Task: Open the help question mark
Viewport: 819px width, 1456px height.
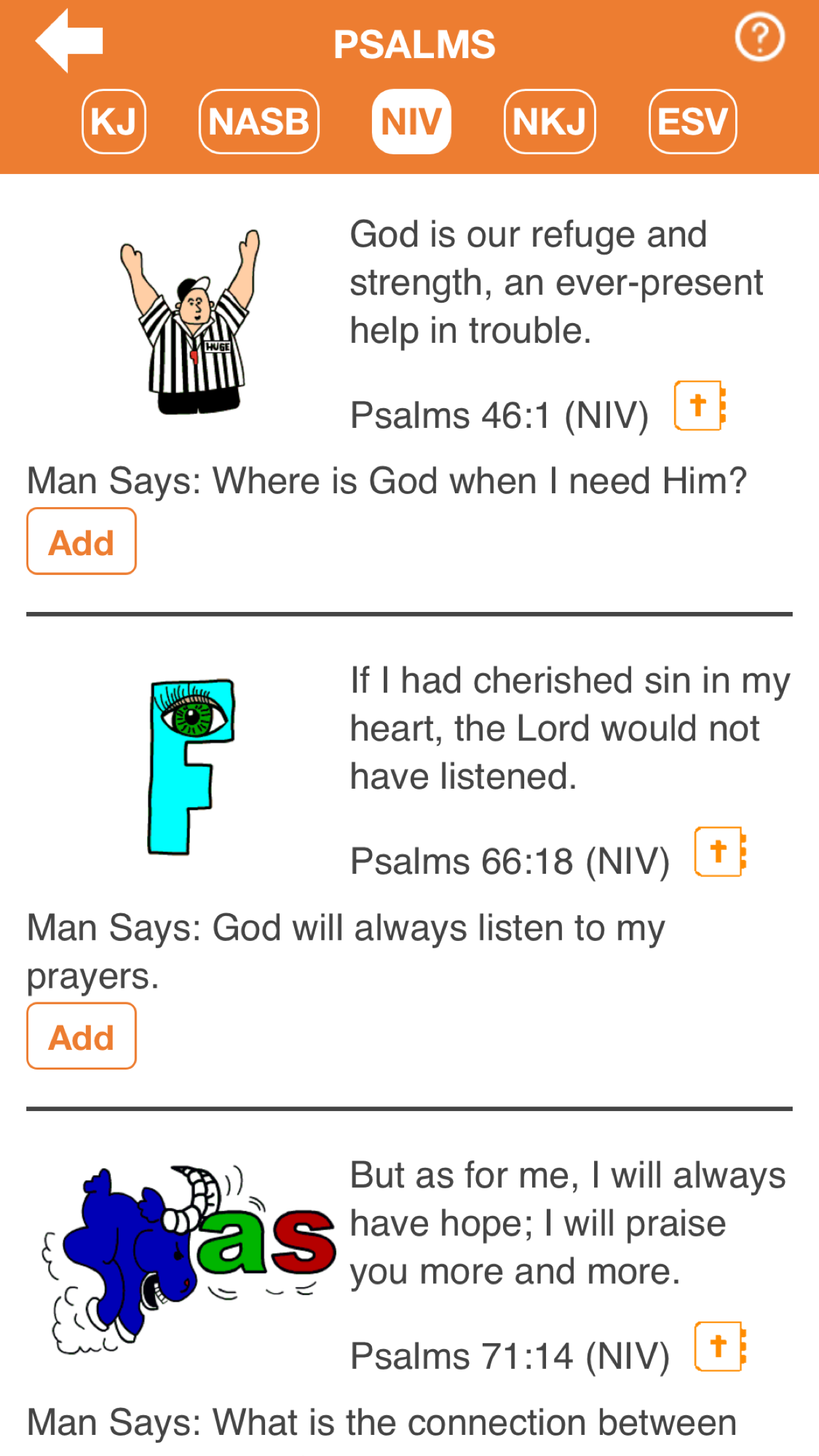Action: coord(760,38)
